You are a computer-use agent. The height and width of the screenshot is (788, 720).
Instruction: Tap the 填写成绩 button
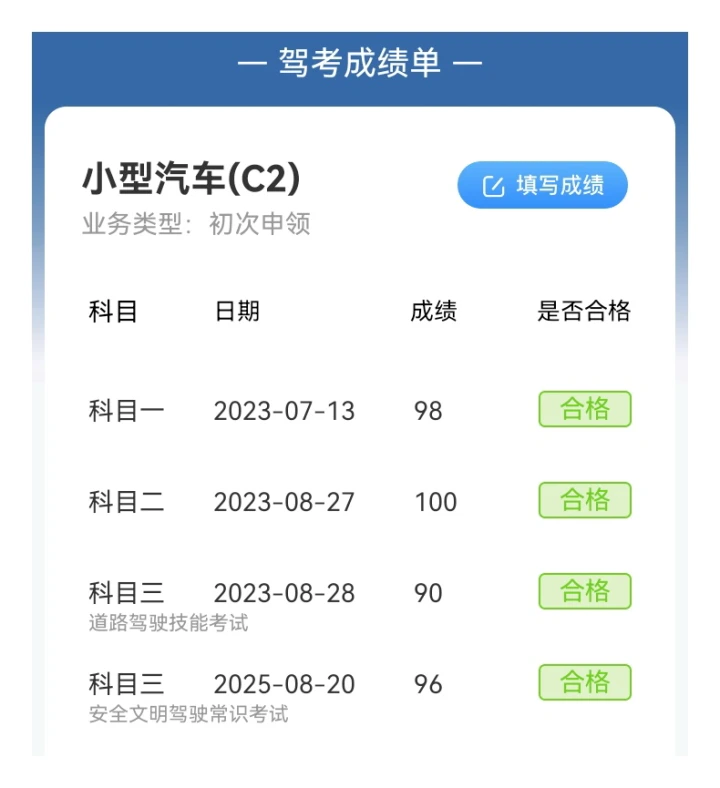pyautogui.click(x=543, y=186)
